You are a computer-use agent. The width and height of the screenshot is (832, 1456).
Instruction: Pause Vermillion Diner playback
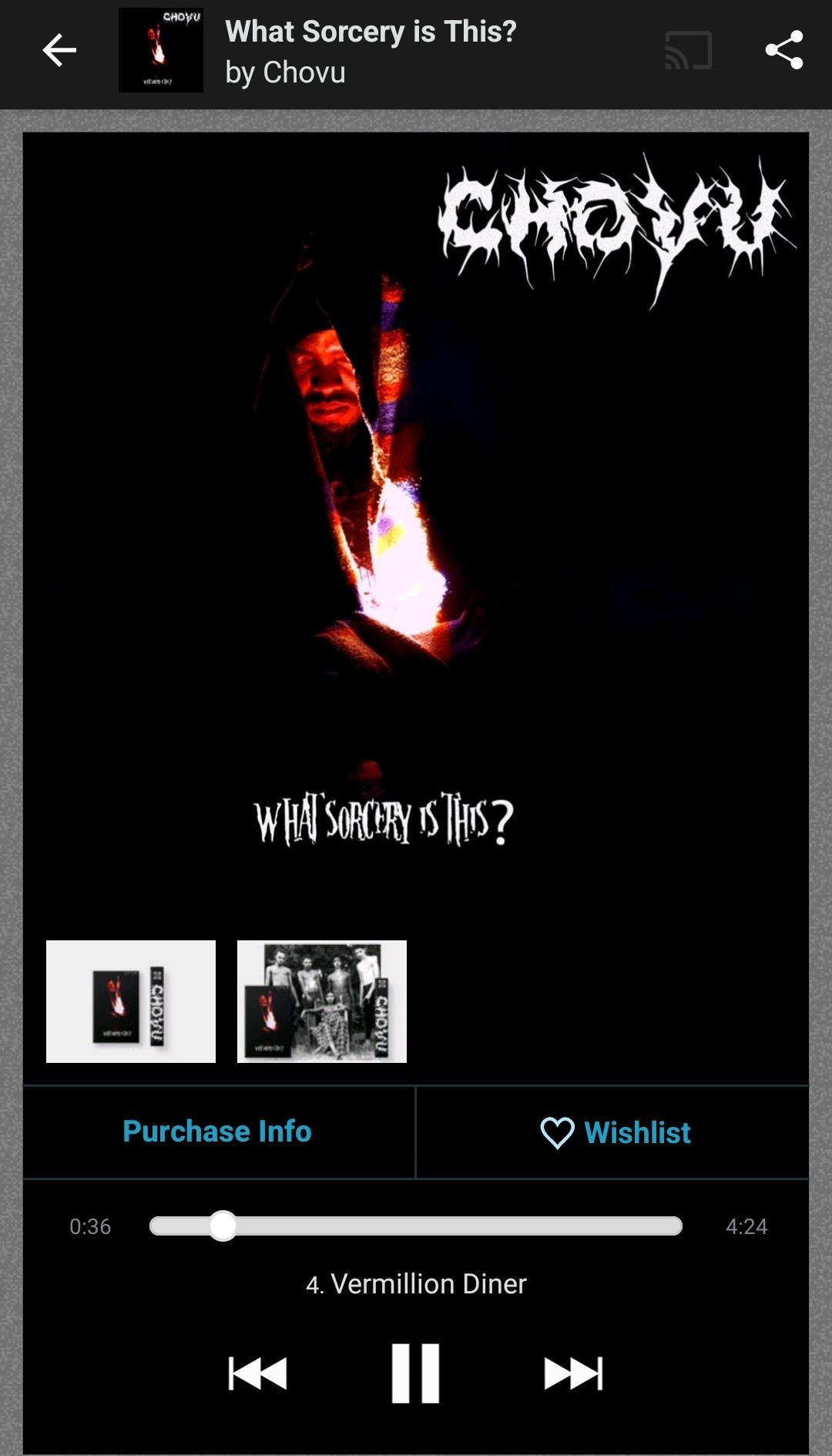415,1373
